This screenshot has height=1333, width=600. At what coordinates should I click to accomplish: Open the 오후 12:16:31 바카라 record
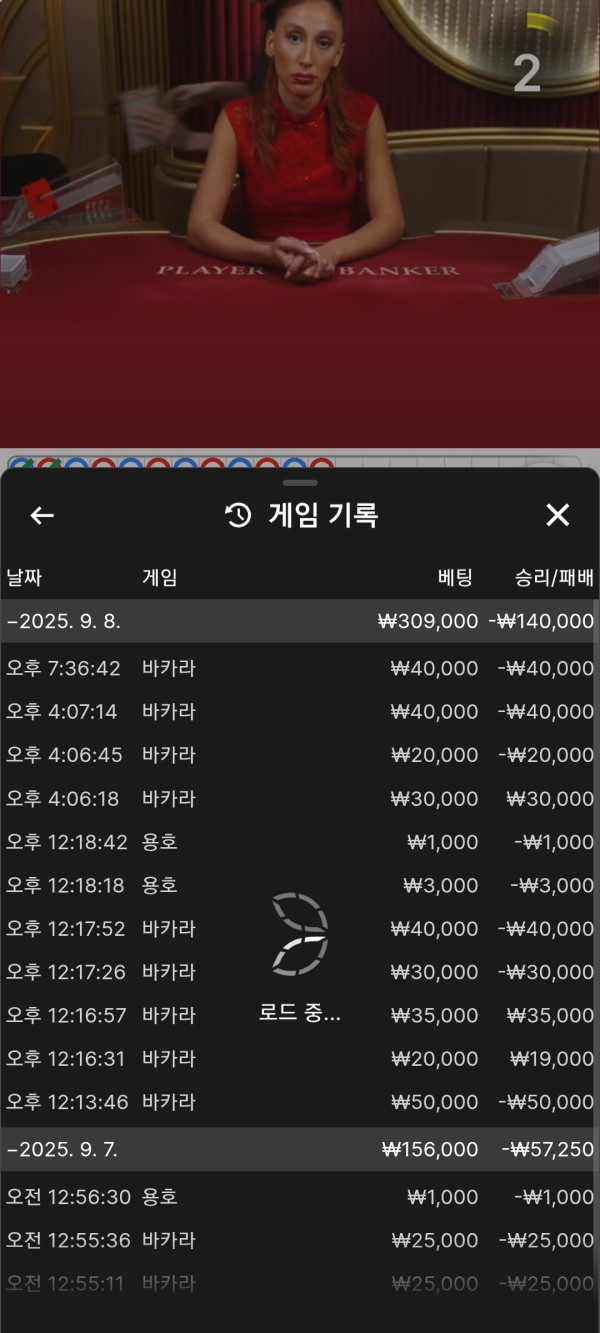click(x=298, y=1059)
